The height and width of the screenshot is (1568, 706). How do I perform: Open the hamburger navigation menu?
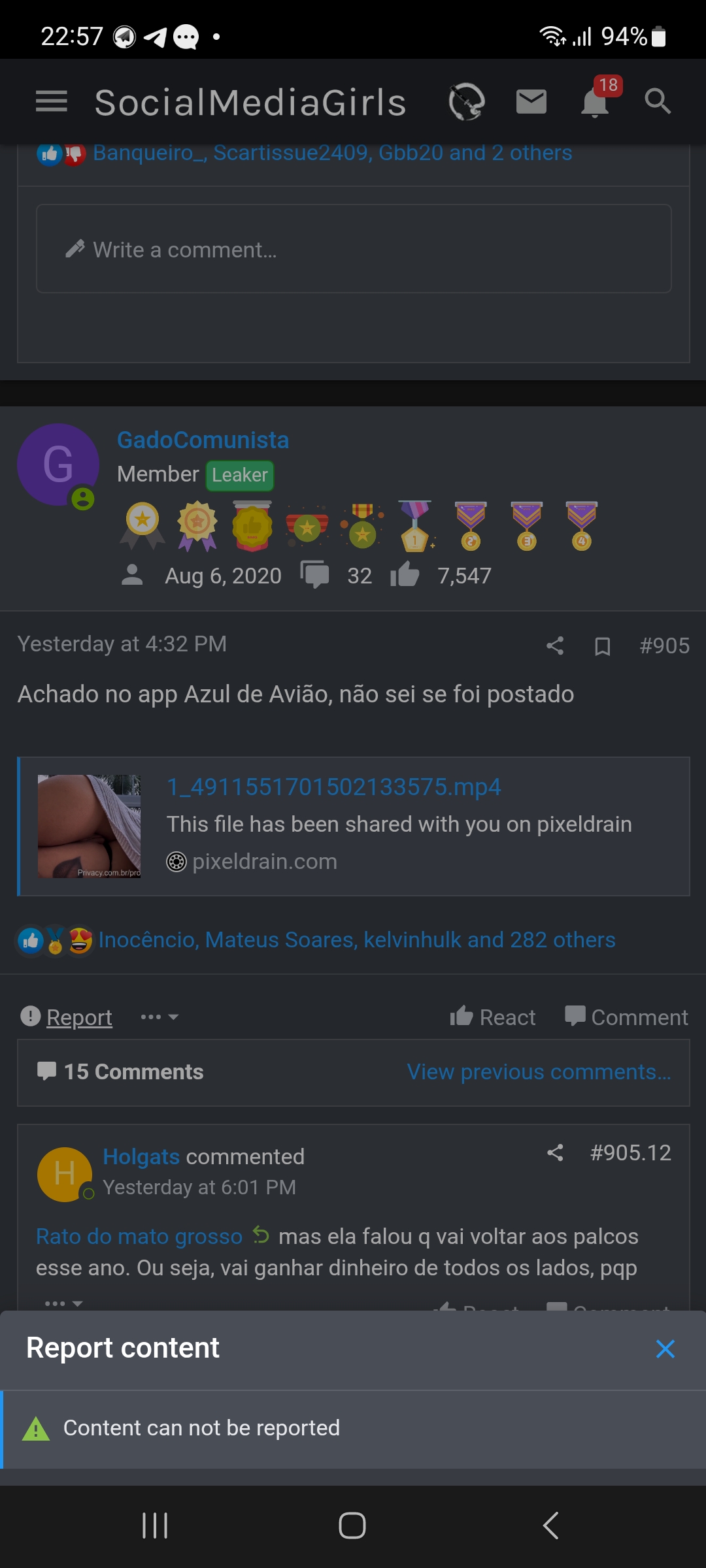tap(52, 101)
